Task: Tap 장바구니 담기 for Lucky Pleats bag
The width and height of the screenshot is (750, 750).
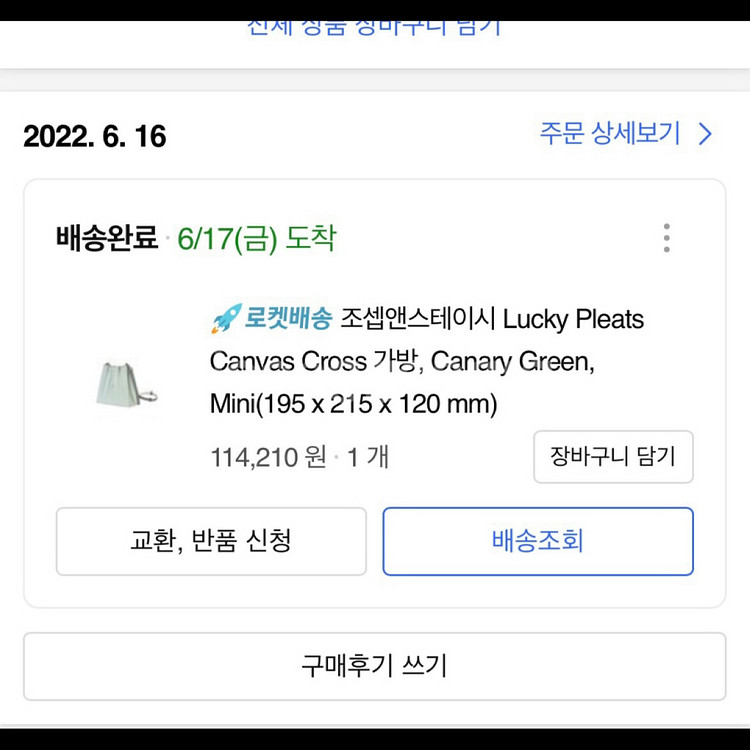Action: (613, 457)
